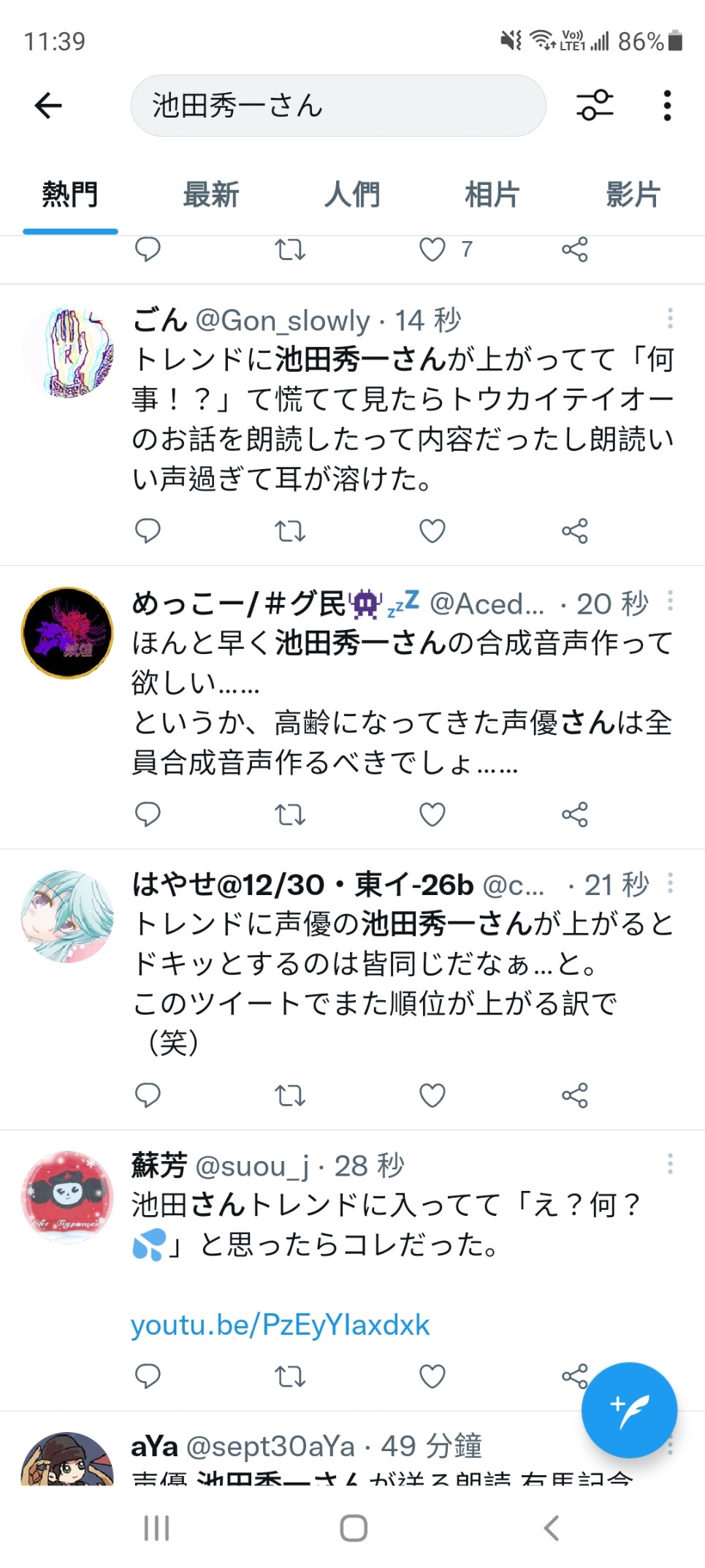Tap the system home button
The image size is (705, 1568).
(353, 1528)
